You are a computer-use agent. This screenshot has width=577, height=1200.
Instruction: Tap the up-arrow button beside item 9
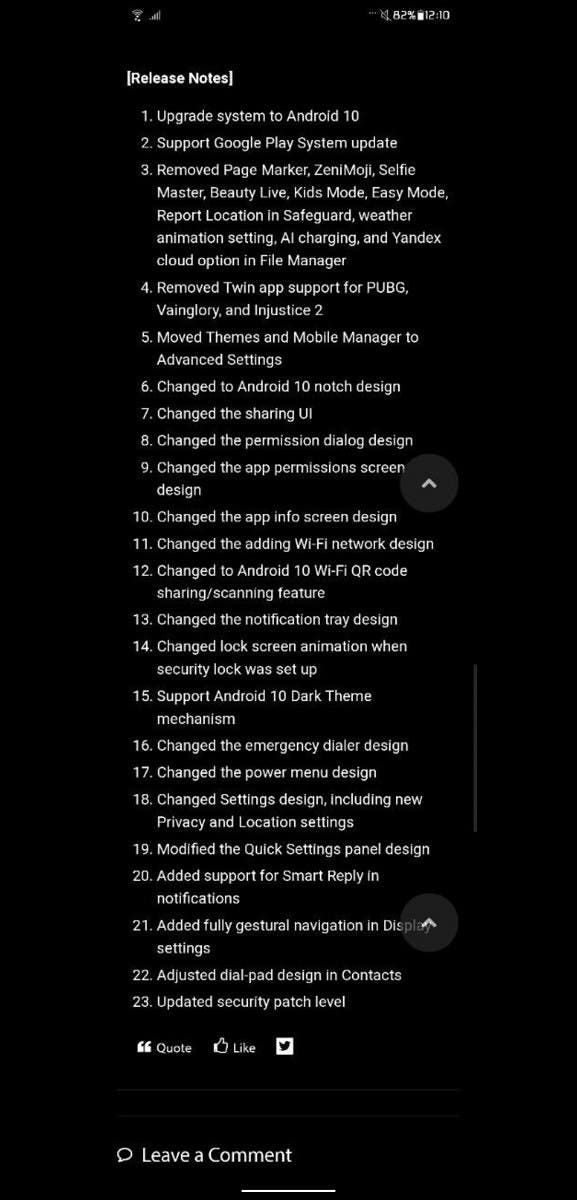point(429,483)
